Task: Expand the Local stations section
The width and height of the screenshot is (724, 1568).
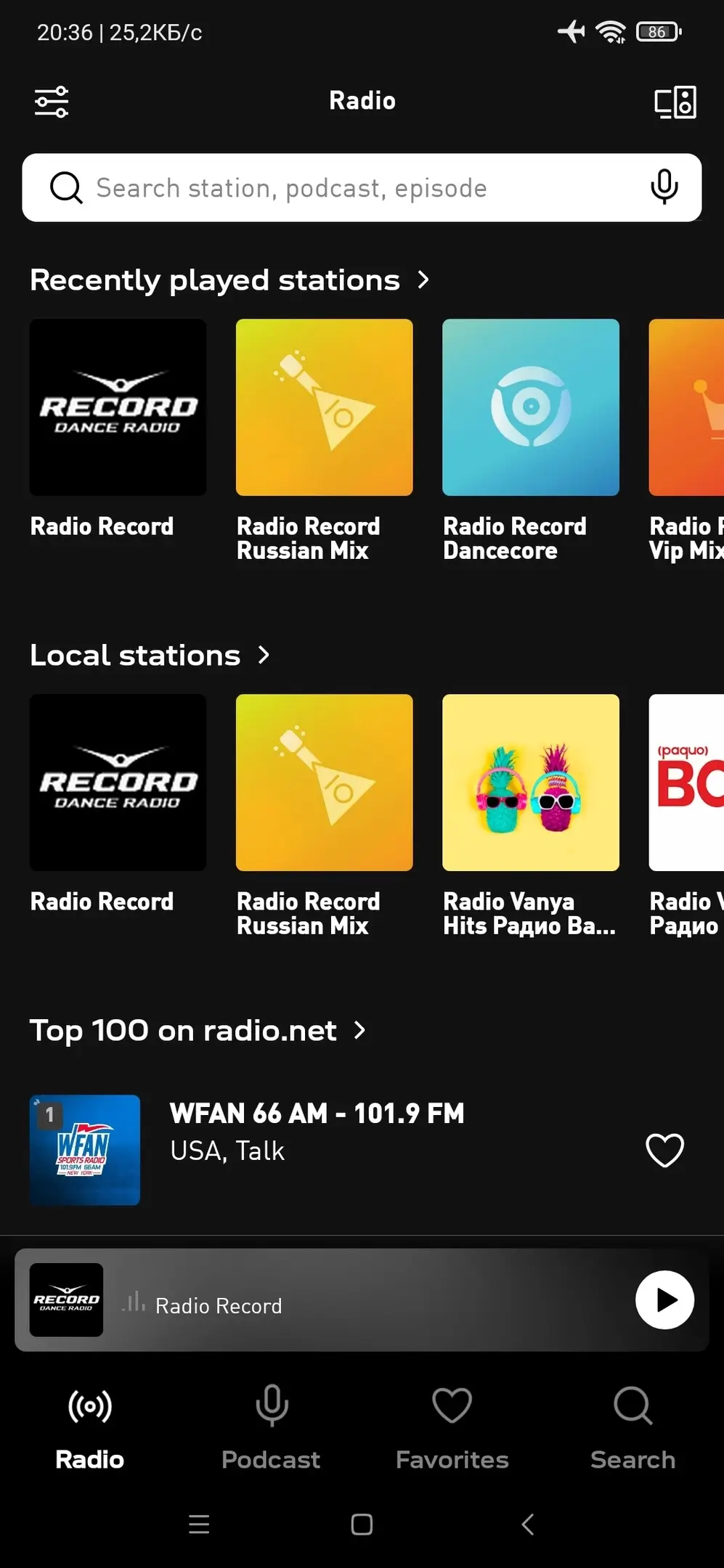Action: pyautogui.click(x=150, y=656)
